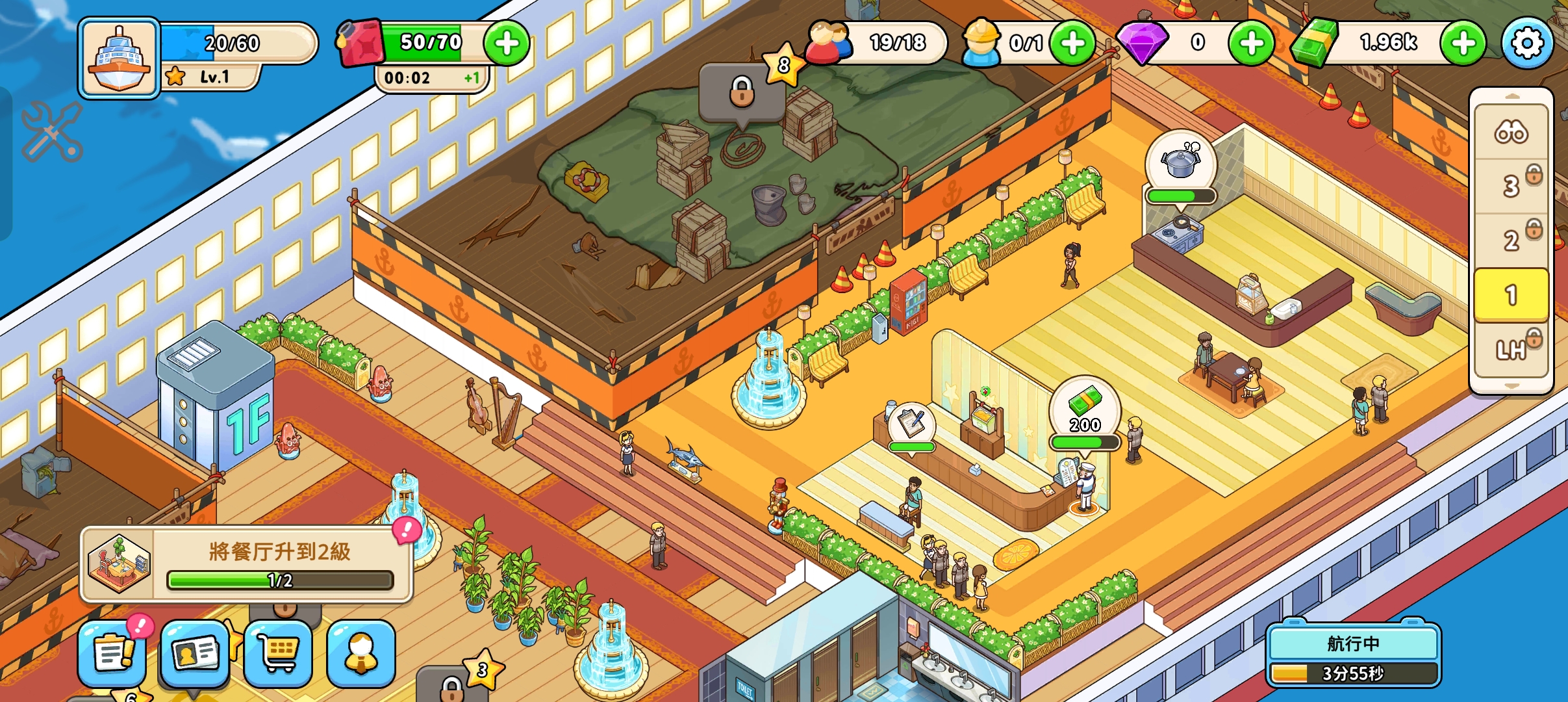Open the restaurant upgrade quest card

point(247,564)
